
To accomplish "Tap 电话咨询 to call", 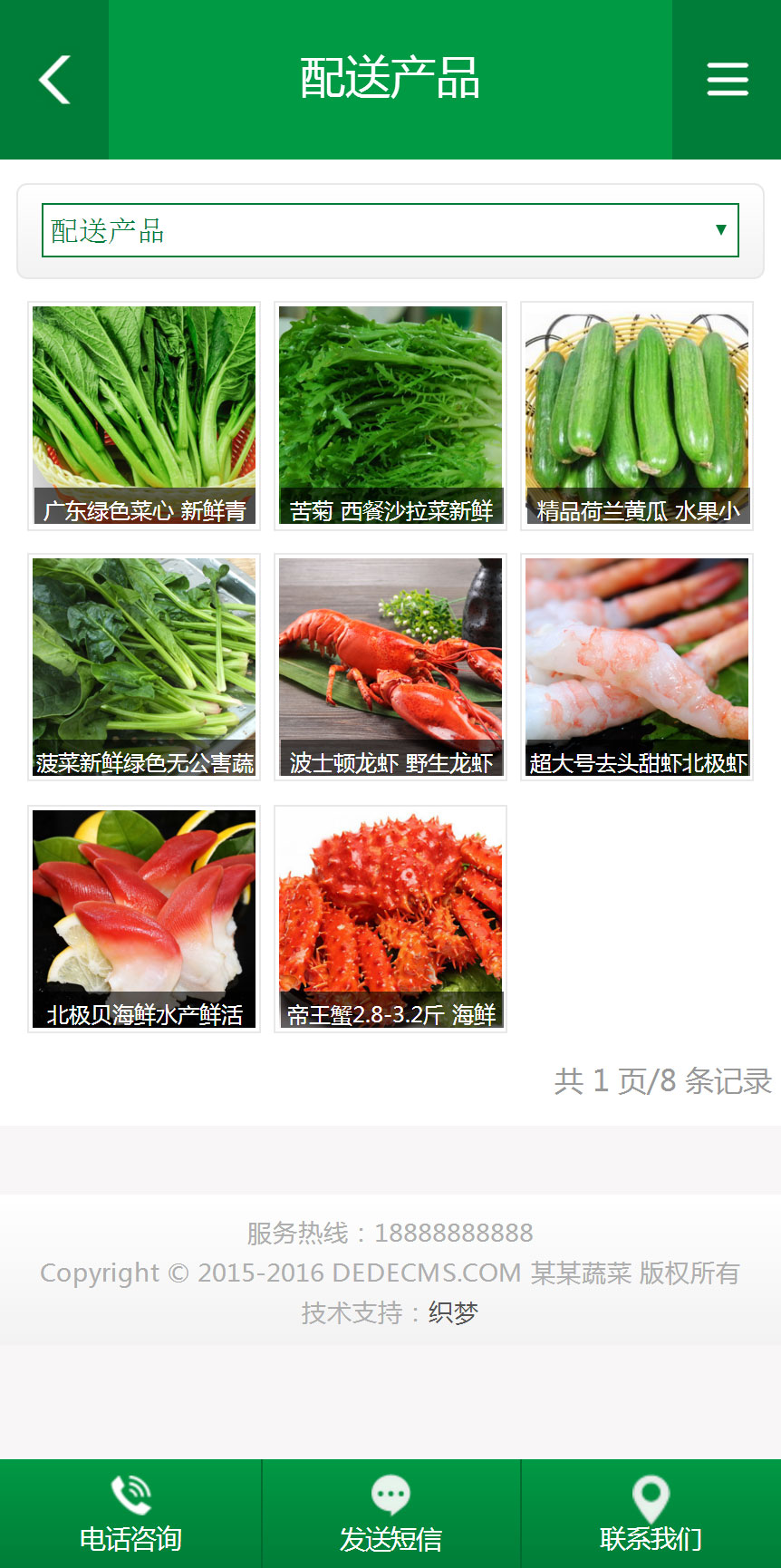I will click(130, 1514).
